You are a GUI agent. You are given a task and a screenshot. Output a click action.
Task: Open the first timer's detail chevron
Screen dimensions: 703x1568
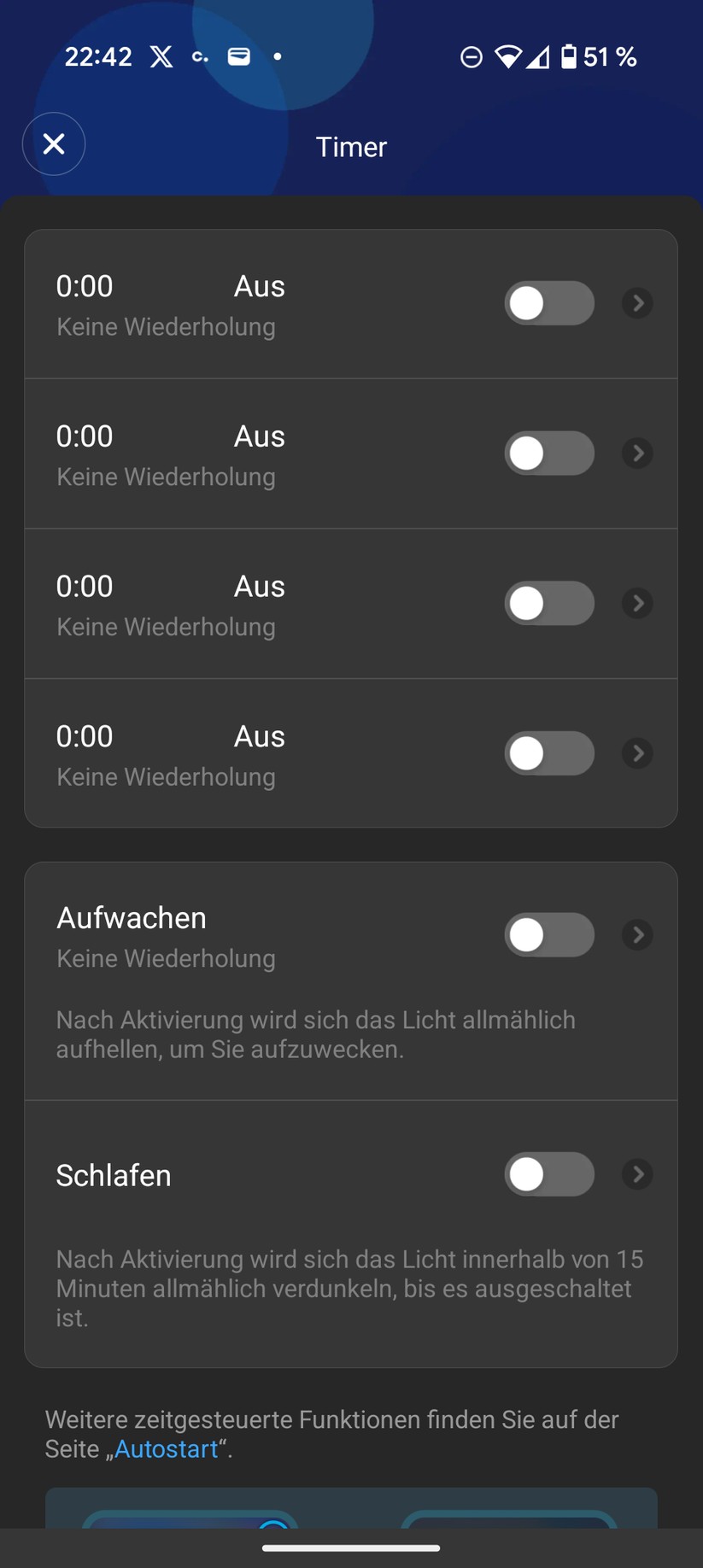[x=637, y=303]
